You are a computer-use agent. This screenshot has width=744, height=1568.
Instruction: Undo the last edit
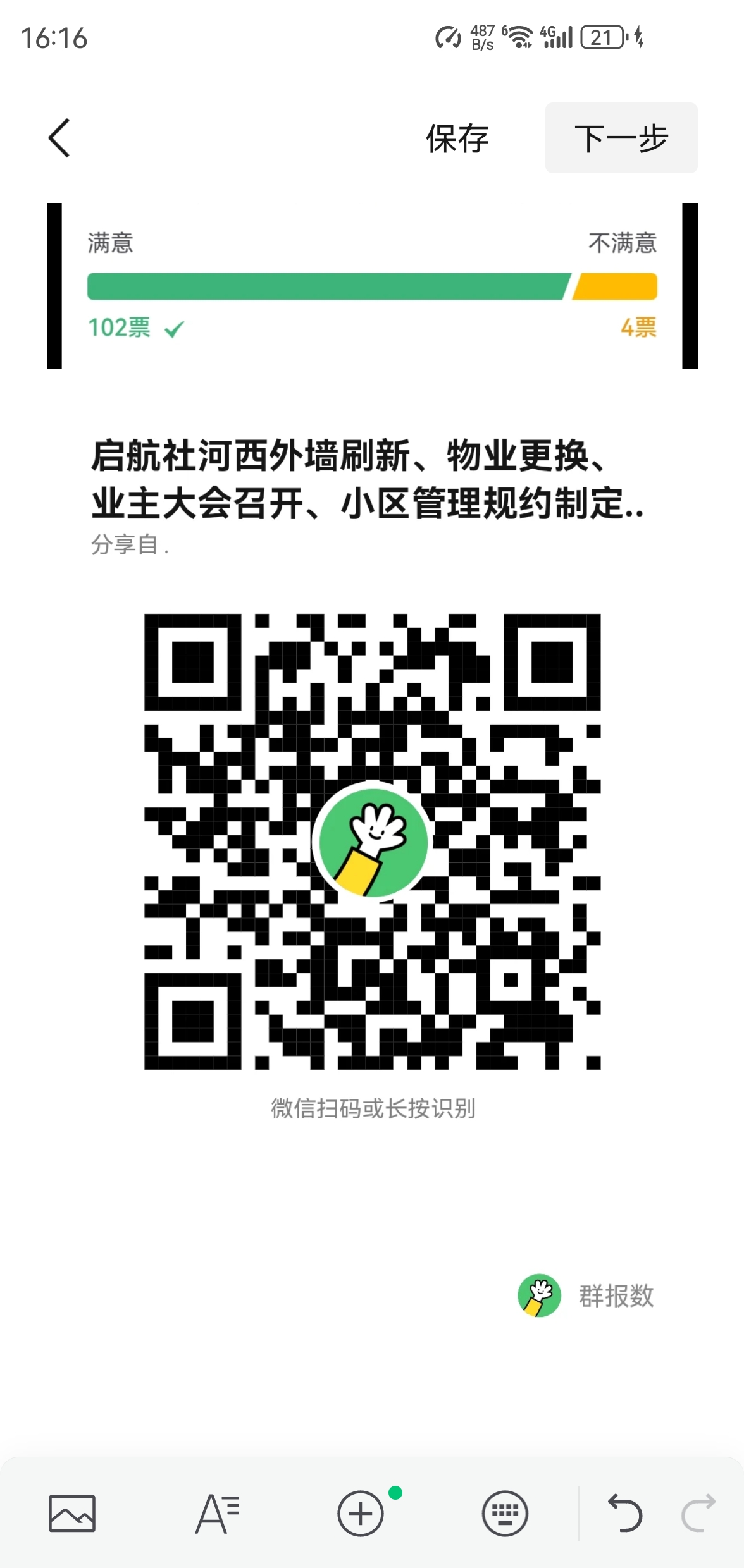coord(624,1513)
